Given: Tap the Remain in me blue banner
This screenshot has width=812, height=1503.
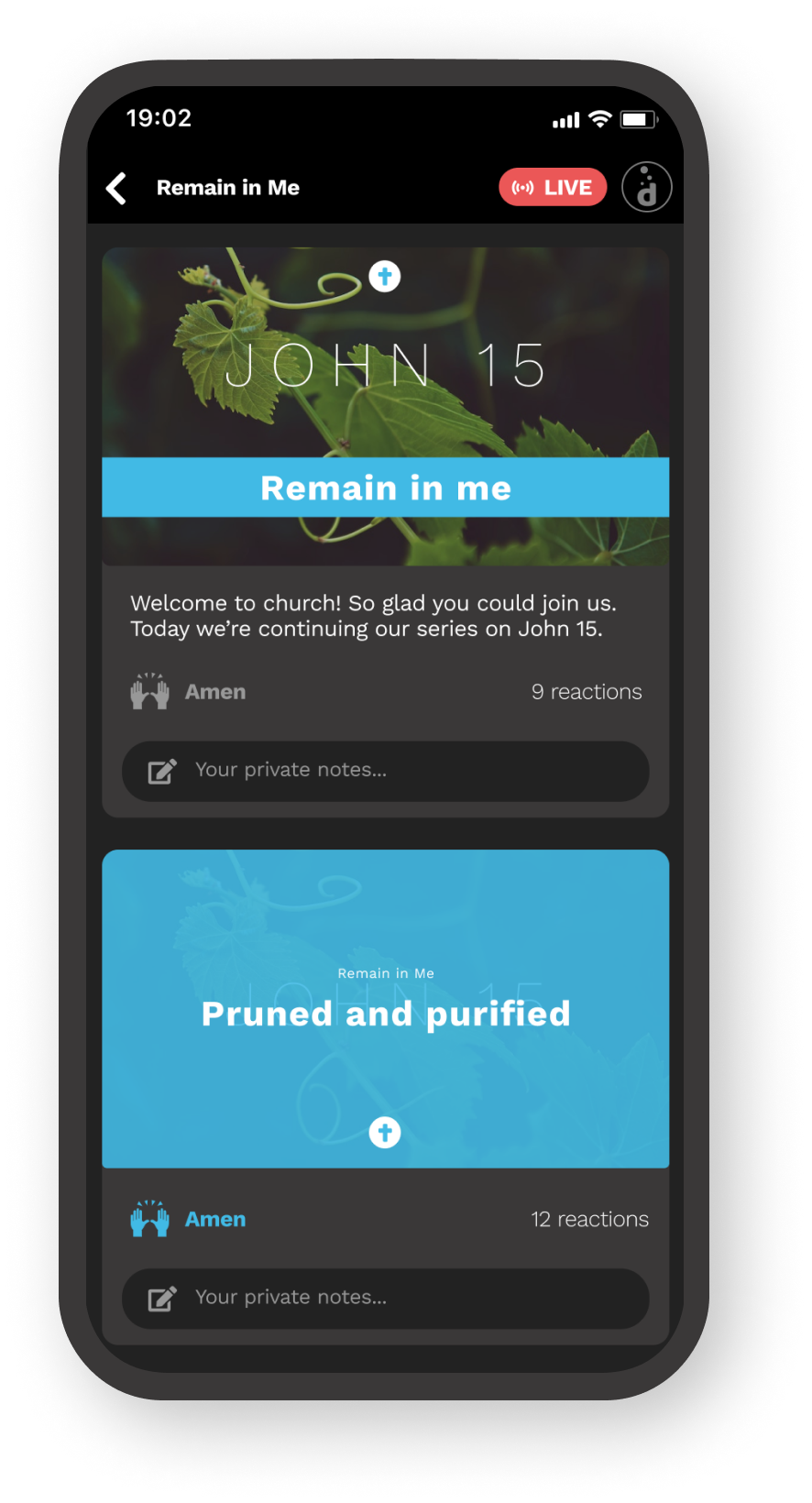Looking at the screenshot, I should tap(385, 487).
